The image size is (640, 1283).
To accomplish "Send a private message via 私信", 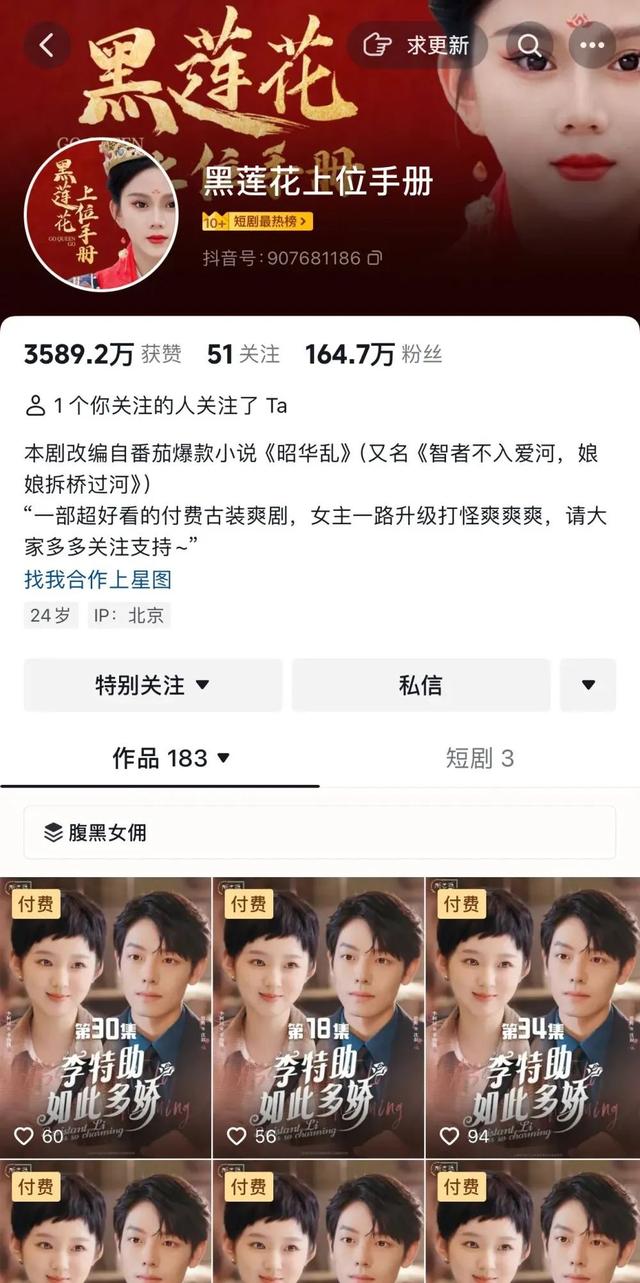I will (x=420, y=685).
